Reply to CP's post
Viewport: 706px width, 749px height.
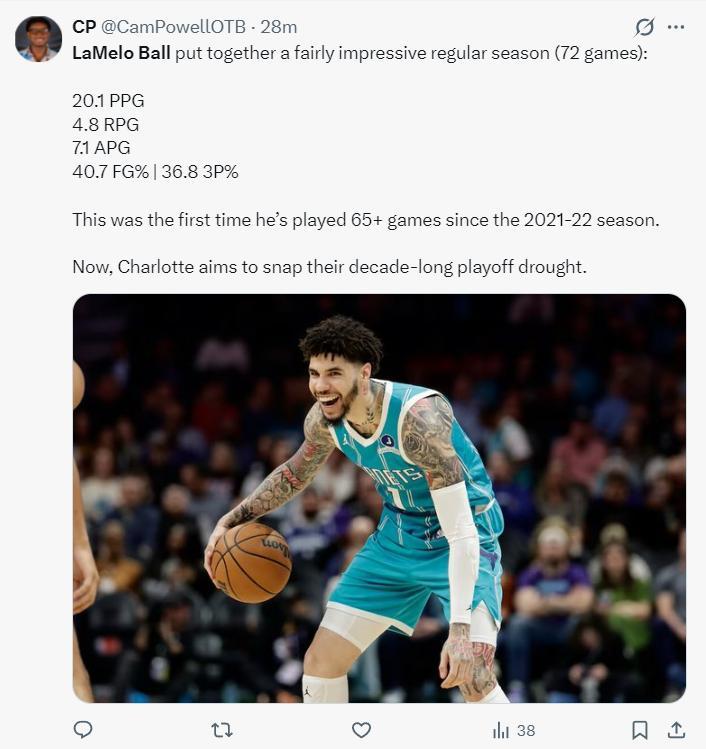83,730
